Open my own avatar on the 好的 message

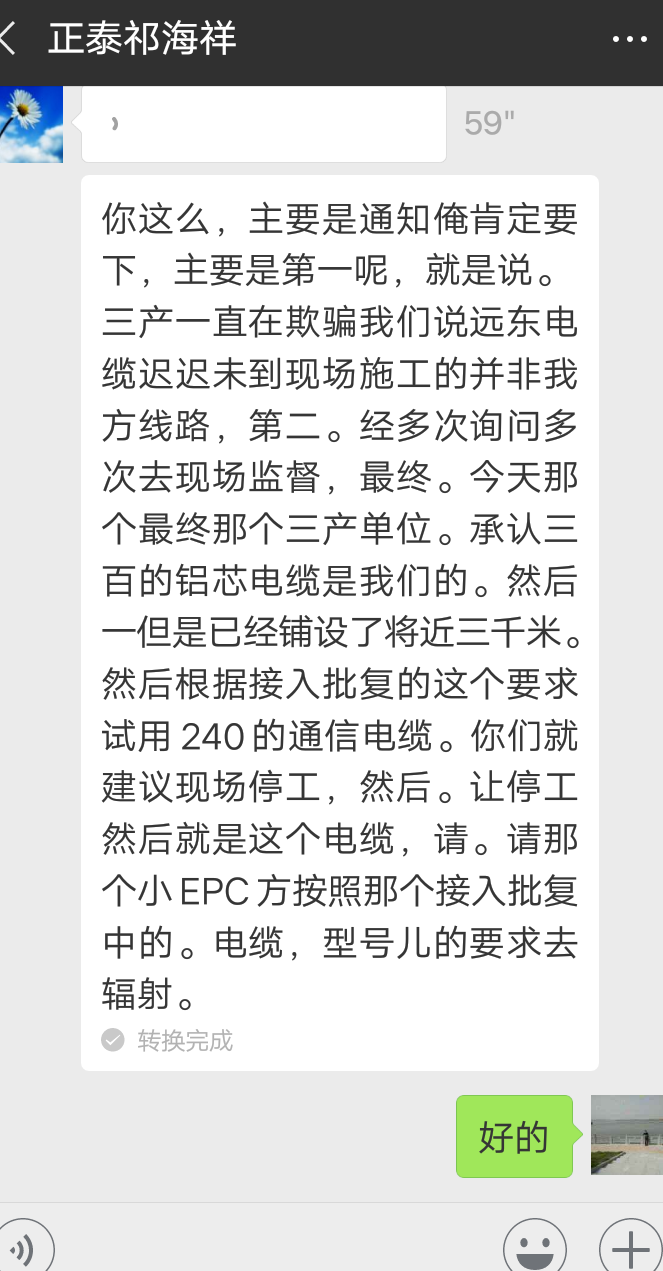pos(627,1135)
